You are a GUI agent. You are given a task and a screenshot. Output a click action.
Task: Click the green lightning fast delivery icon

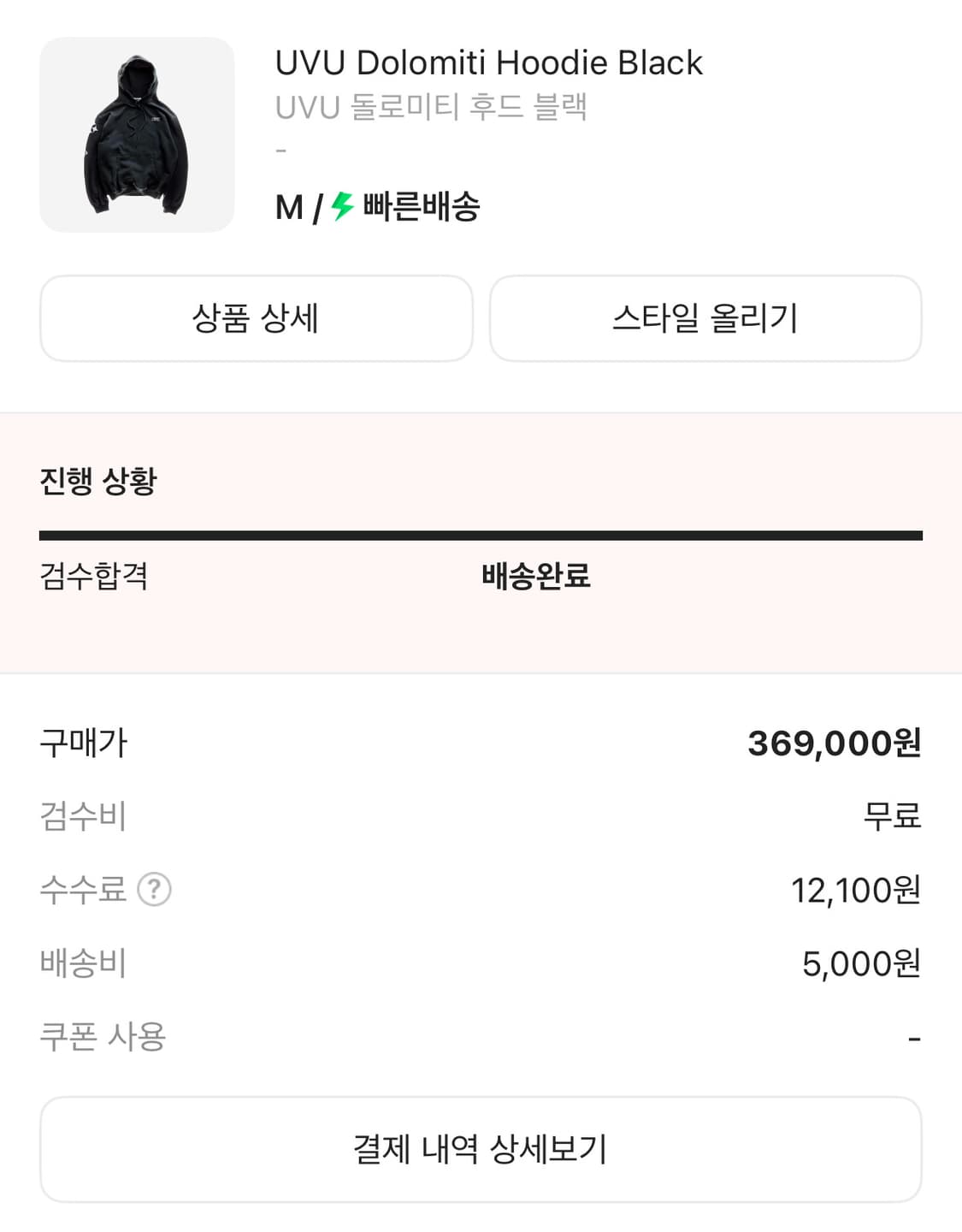340,204
